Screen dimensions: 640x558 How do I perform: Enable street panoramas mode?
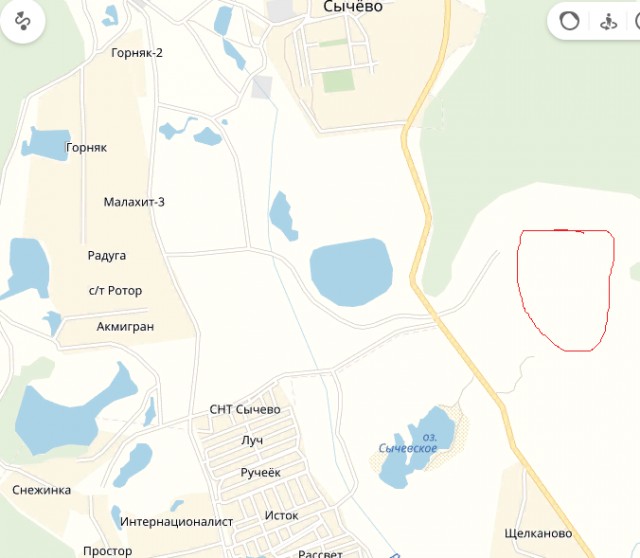[606, 21]
